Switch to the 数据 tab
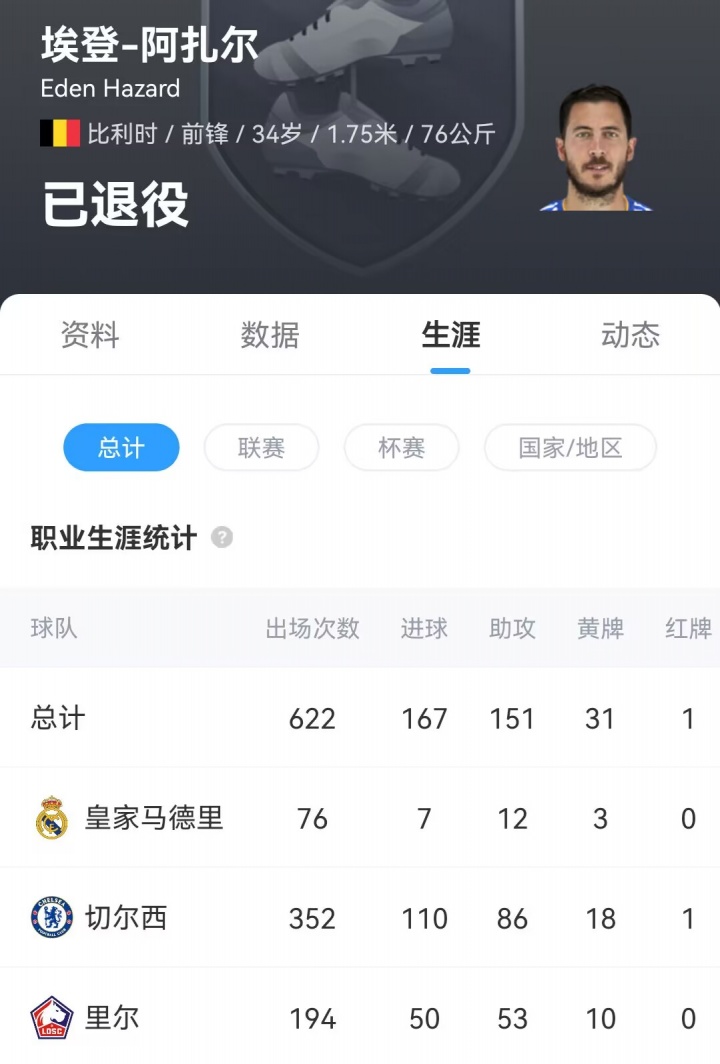 tap(270, 335)
